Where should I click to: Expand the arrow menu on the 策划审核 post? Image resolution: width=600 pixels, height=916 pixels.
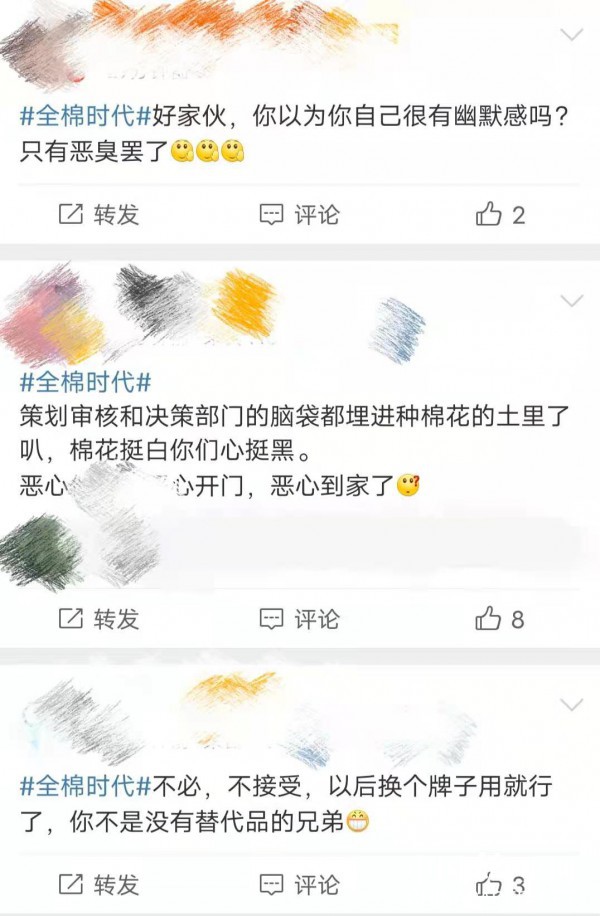click(x=572, y=300)
